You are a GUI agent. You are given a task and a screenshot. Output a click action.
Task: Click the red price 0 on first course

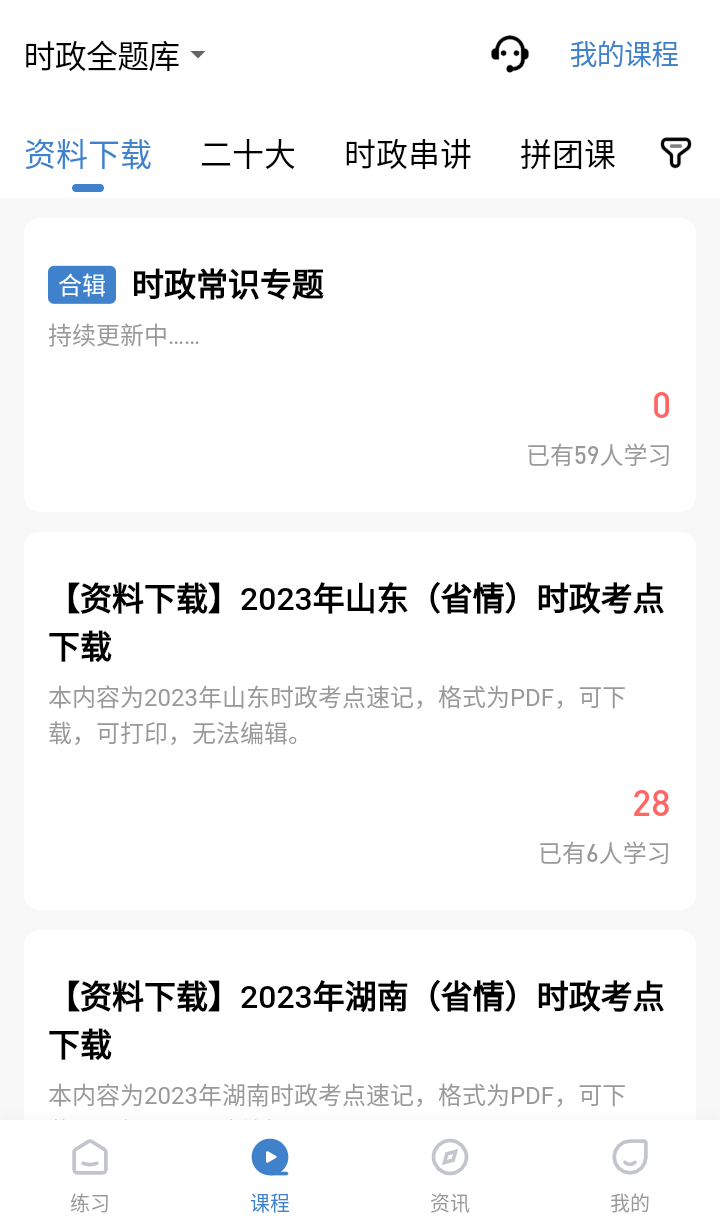[x=661, y=405]
